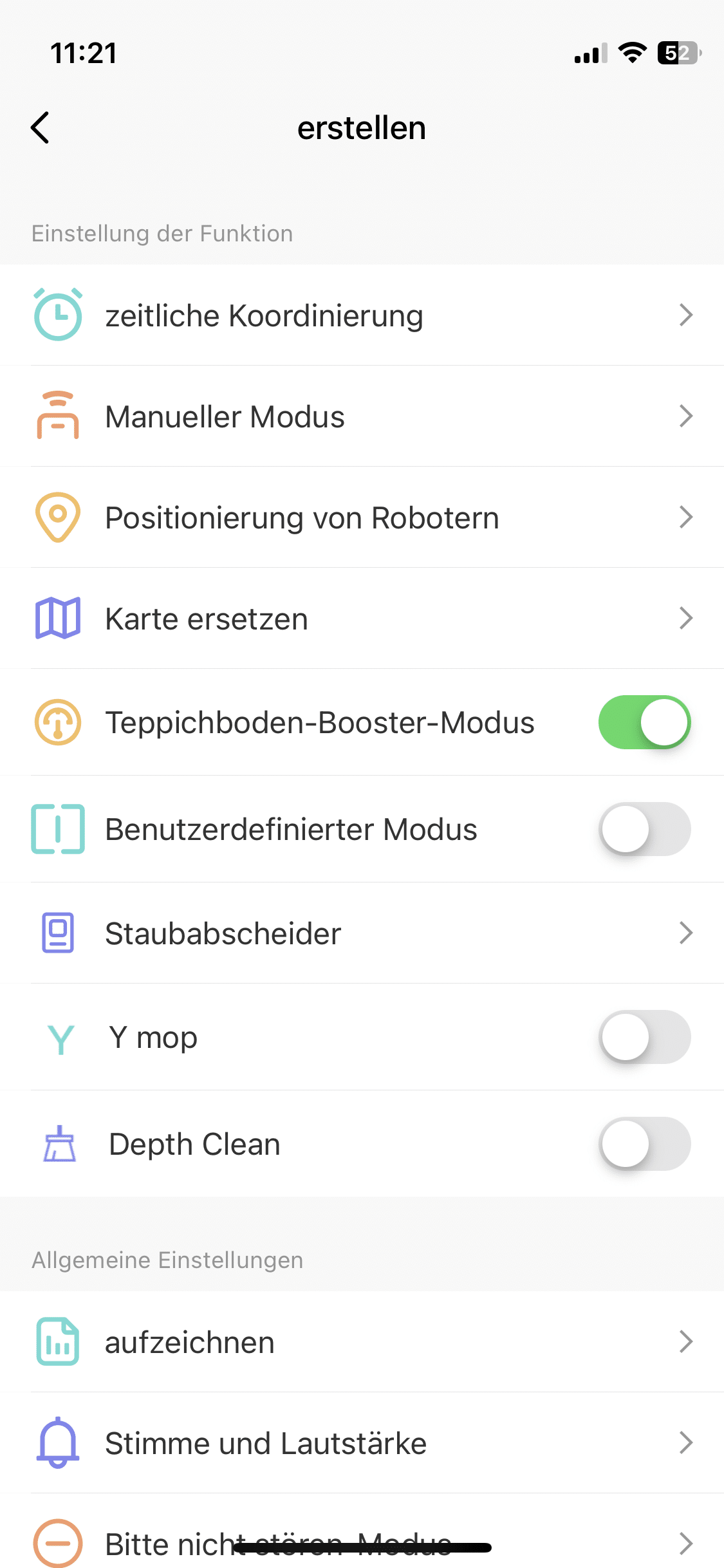
Task: Open Stimme und Lautstärke settings
Action: click(x=362, y=1443)
